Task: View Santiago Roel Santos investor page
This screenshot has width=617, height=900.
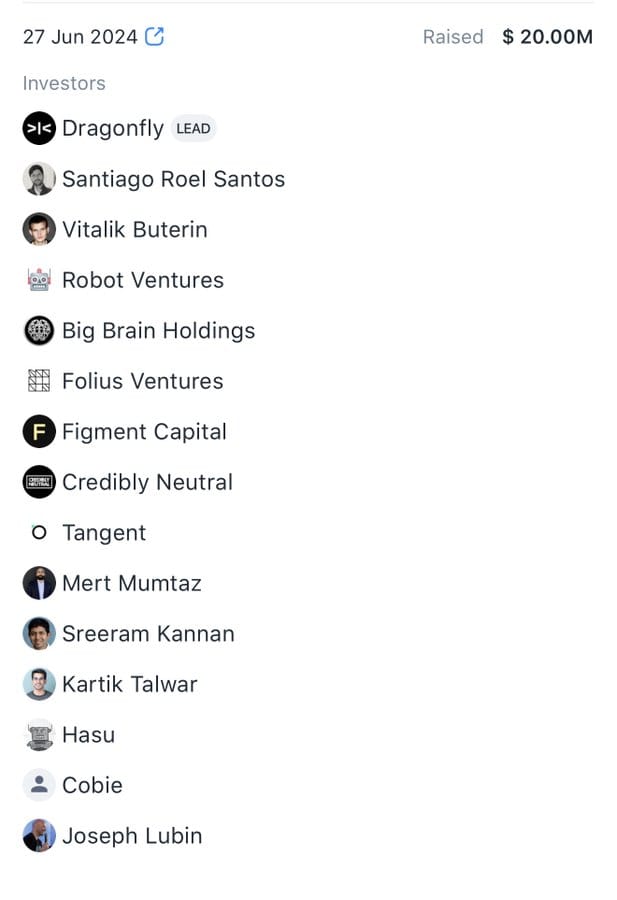Action: pos(173,179)
